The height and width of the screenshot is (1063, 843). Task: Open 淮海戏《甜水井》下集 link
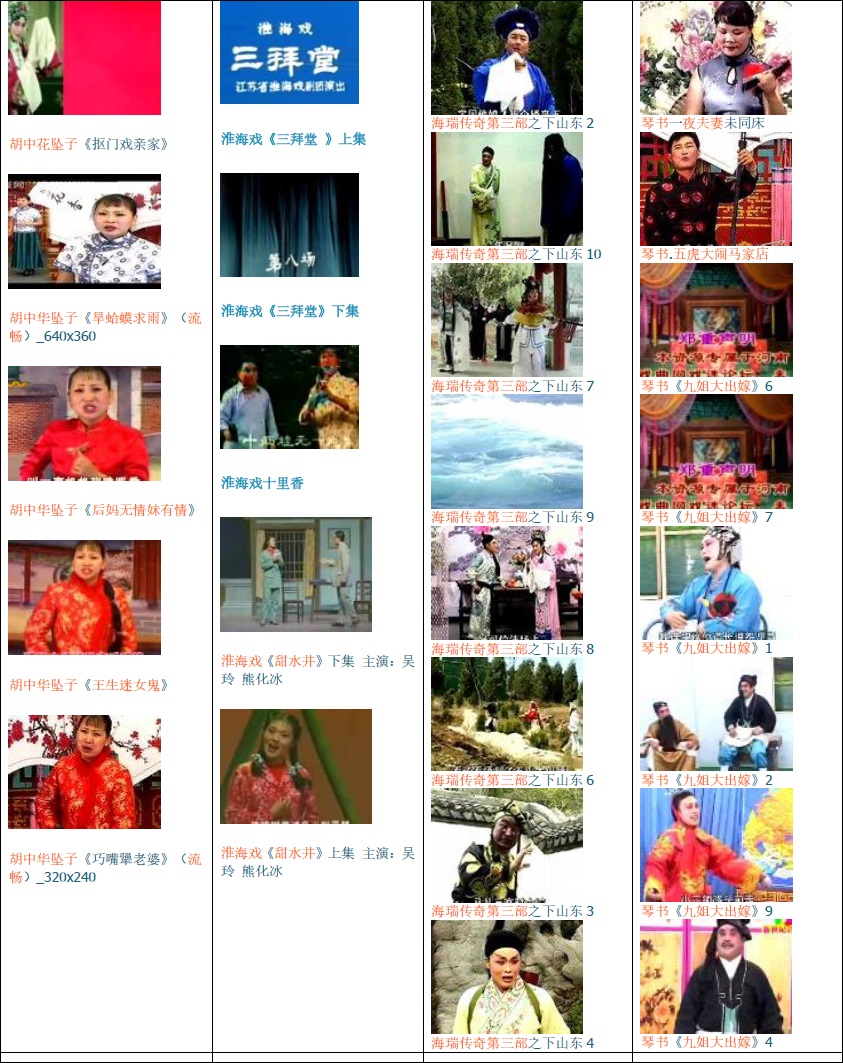[x=318, y=661]
